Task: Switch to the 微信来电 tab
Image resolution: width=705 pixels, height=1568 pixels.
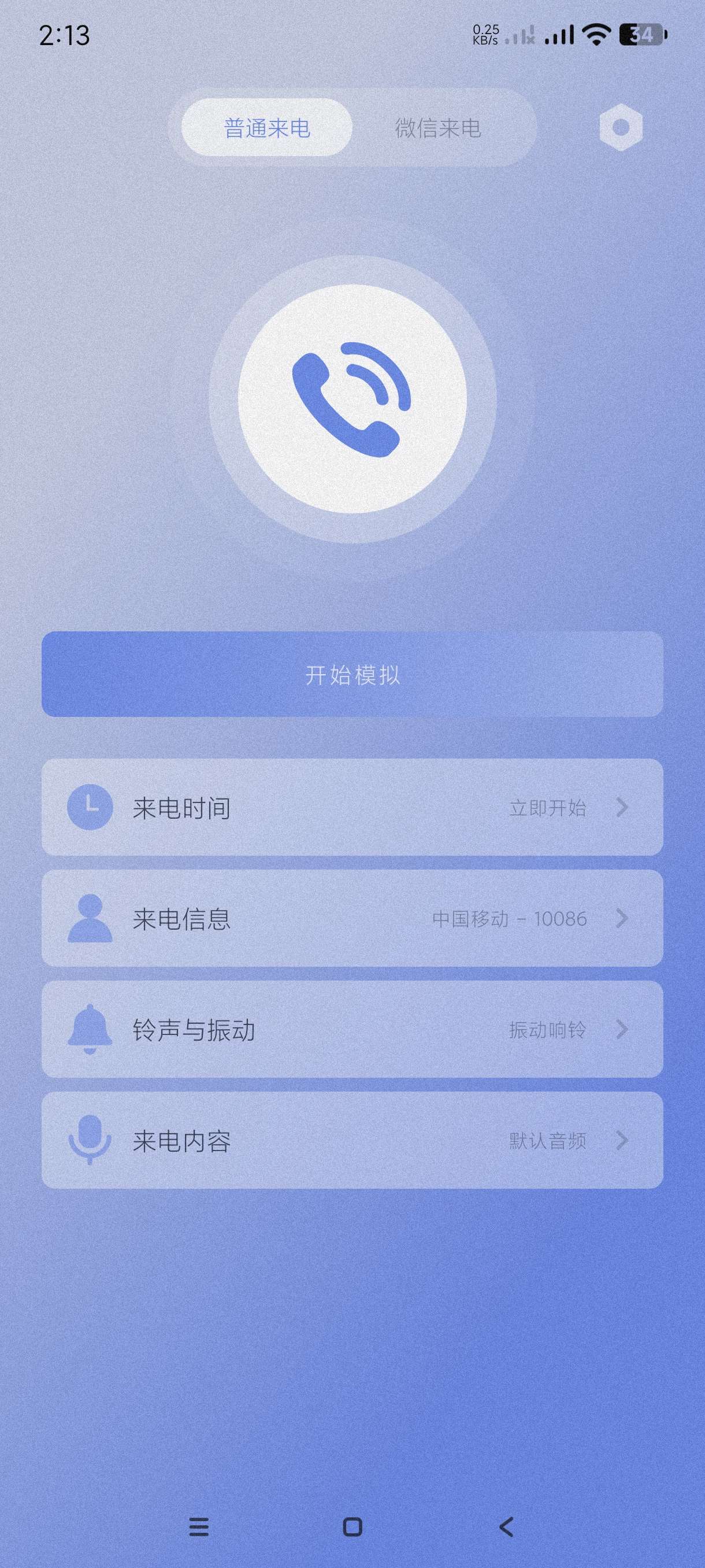Action: [x=438, y=128]
